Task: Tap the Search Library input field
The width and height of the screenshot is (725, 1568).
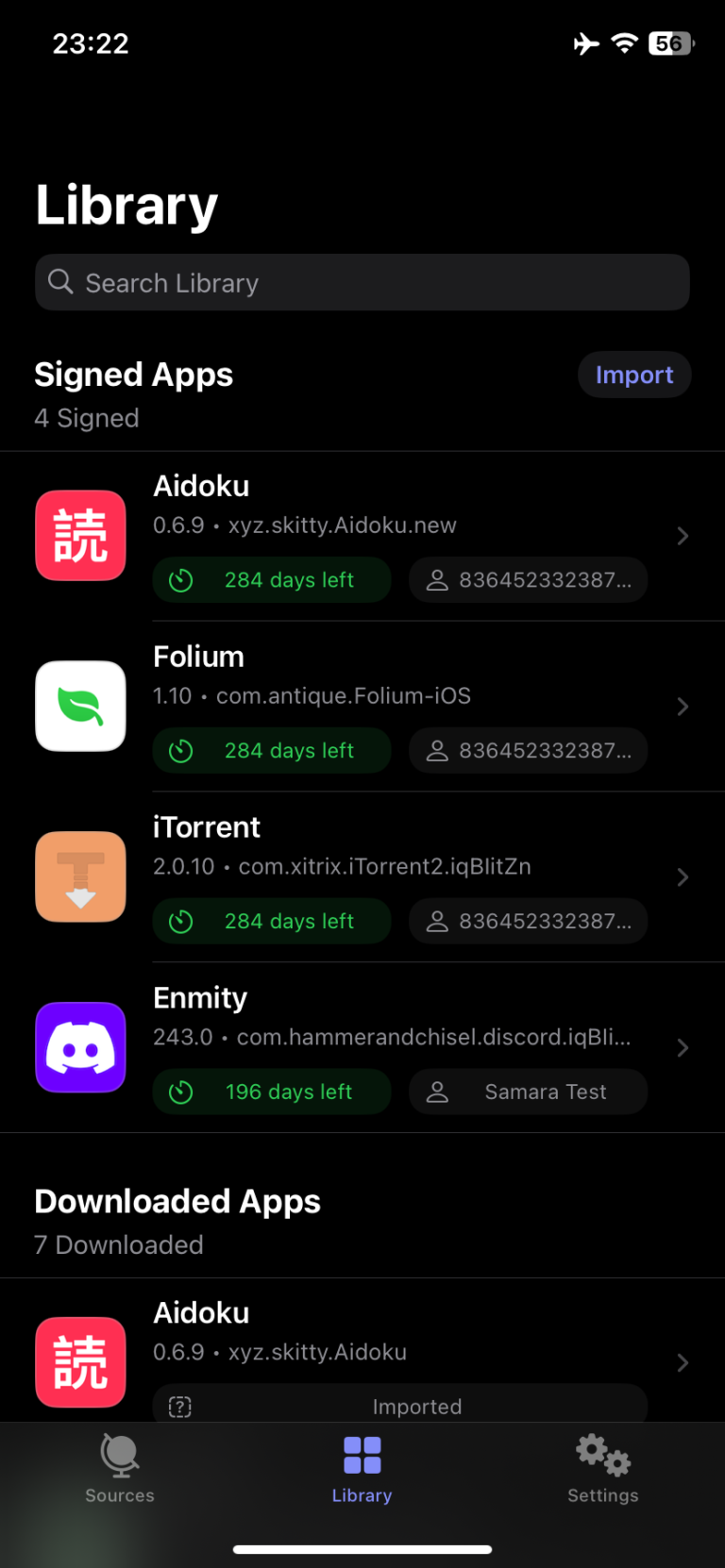Action: coord(362,281)
